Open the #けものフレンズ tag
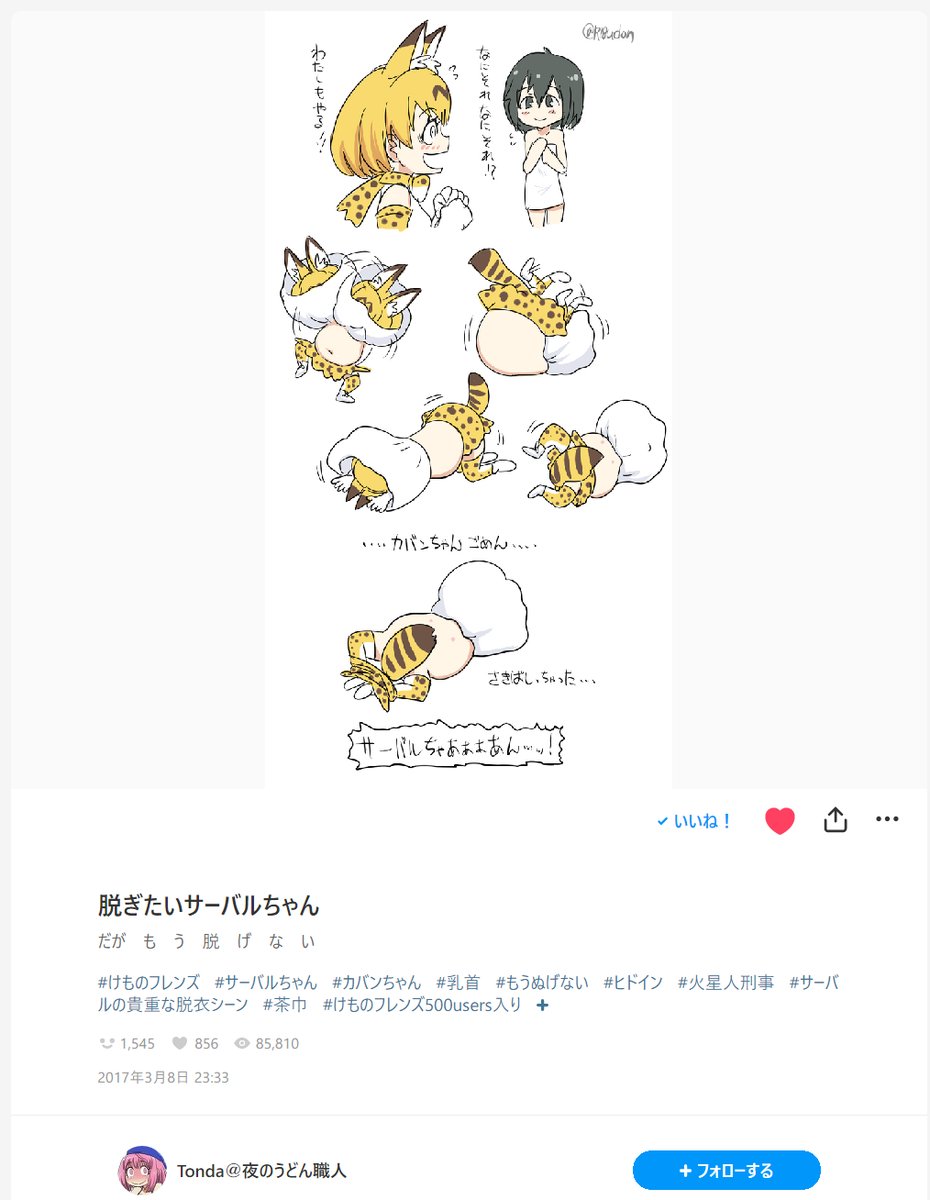 pyautogui.click(x=148, y=983)
